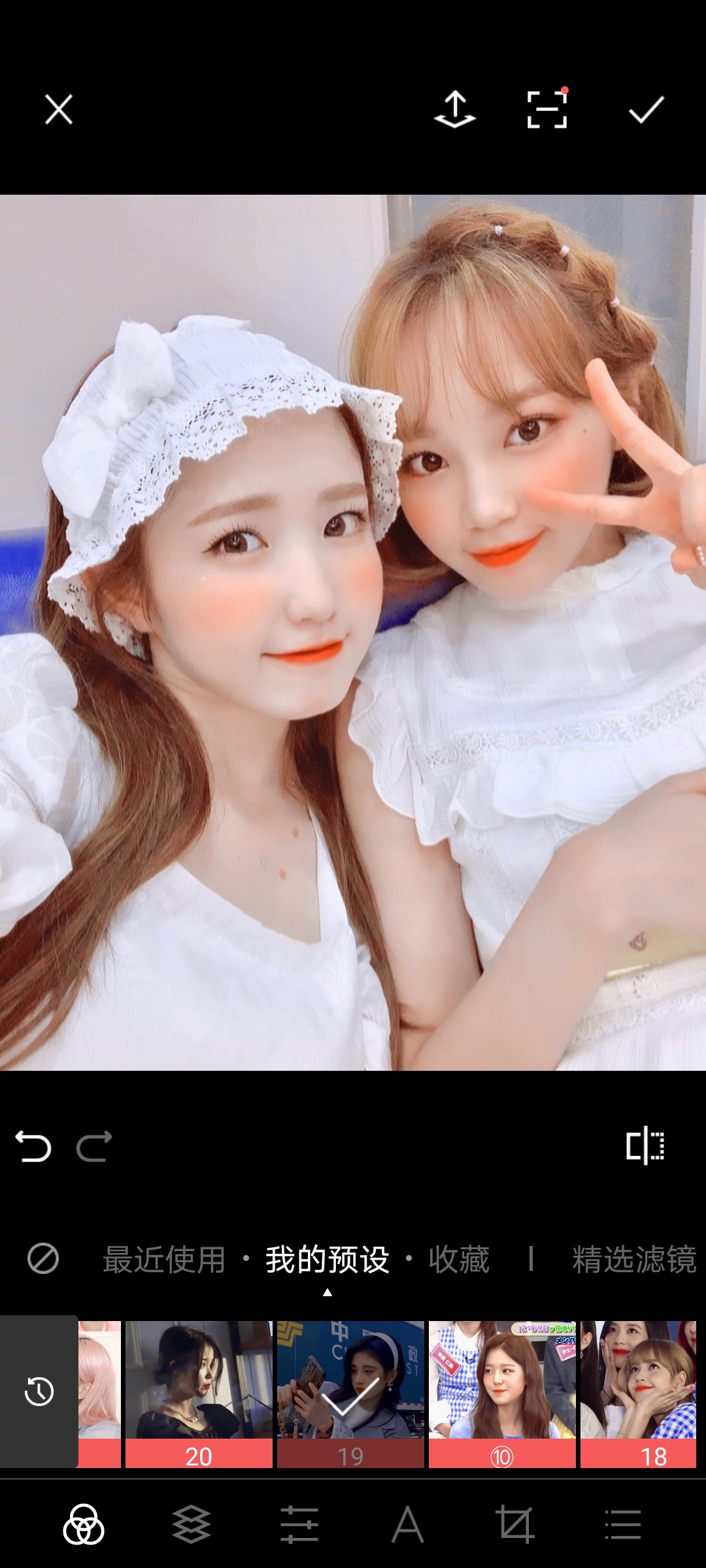
Task: Select the 我的预设 tab
Action: click(x=328, y=1260)
